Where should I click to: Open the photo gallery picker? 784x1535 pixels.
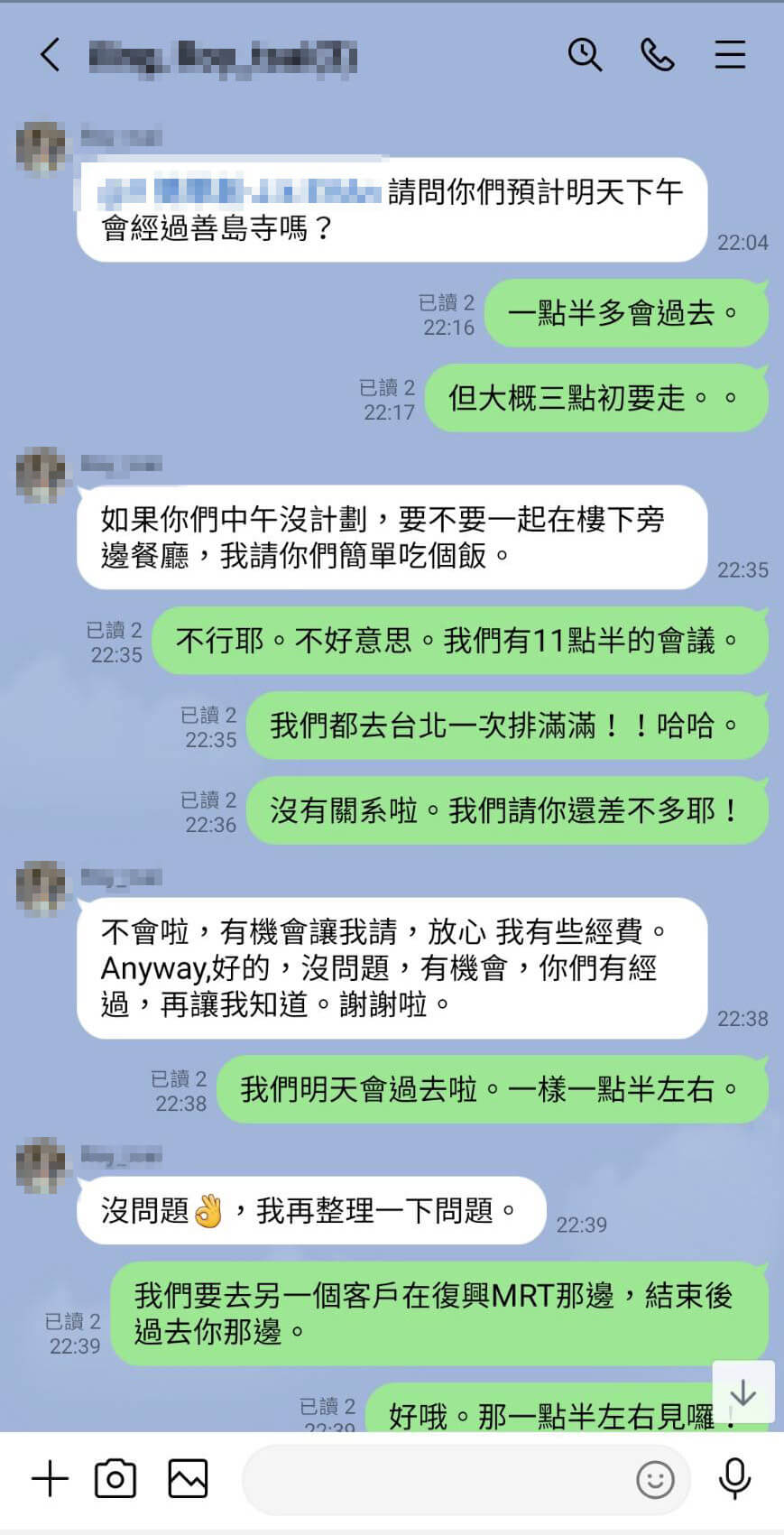pyautogui.click(x=188, y=1479)
